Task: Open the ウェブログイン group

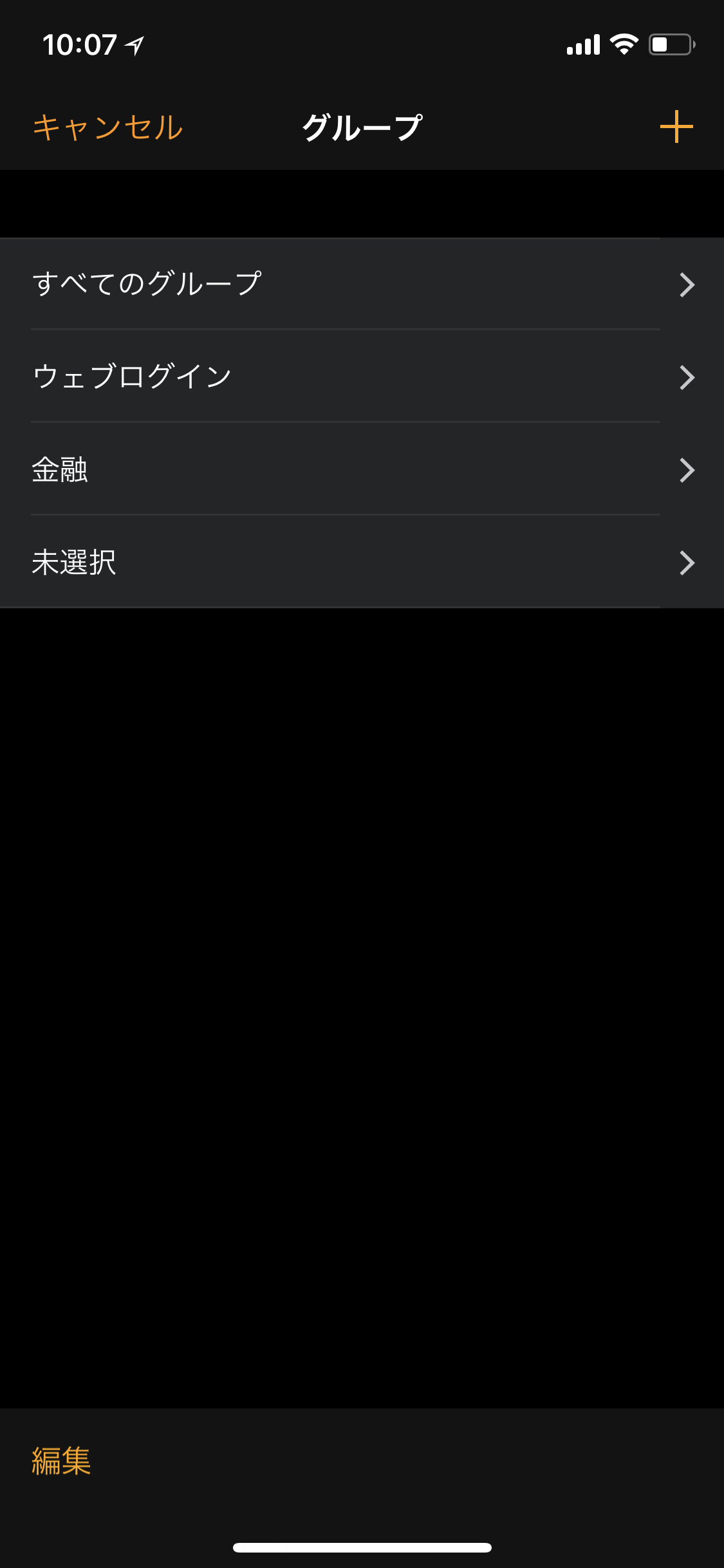Action: point(362,377)
